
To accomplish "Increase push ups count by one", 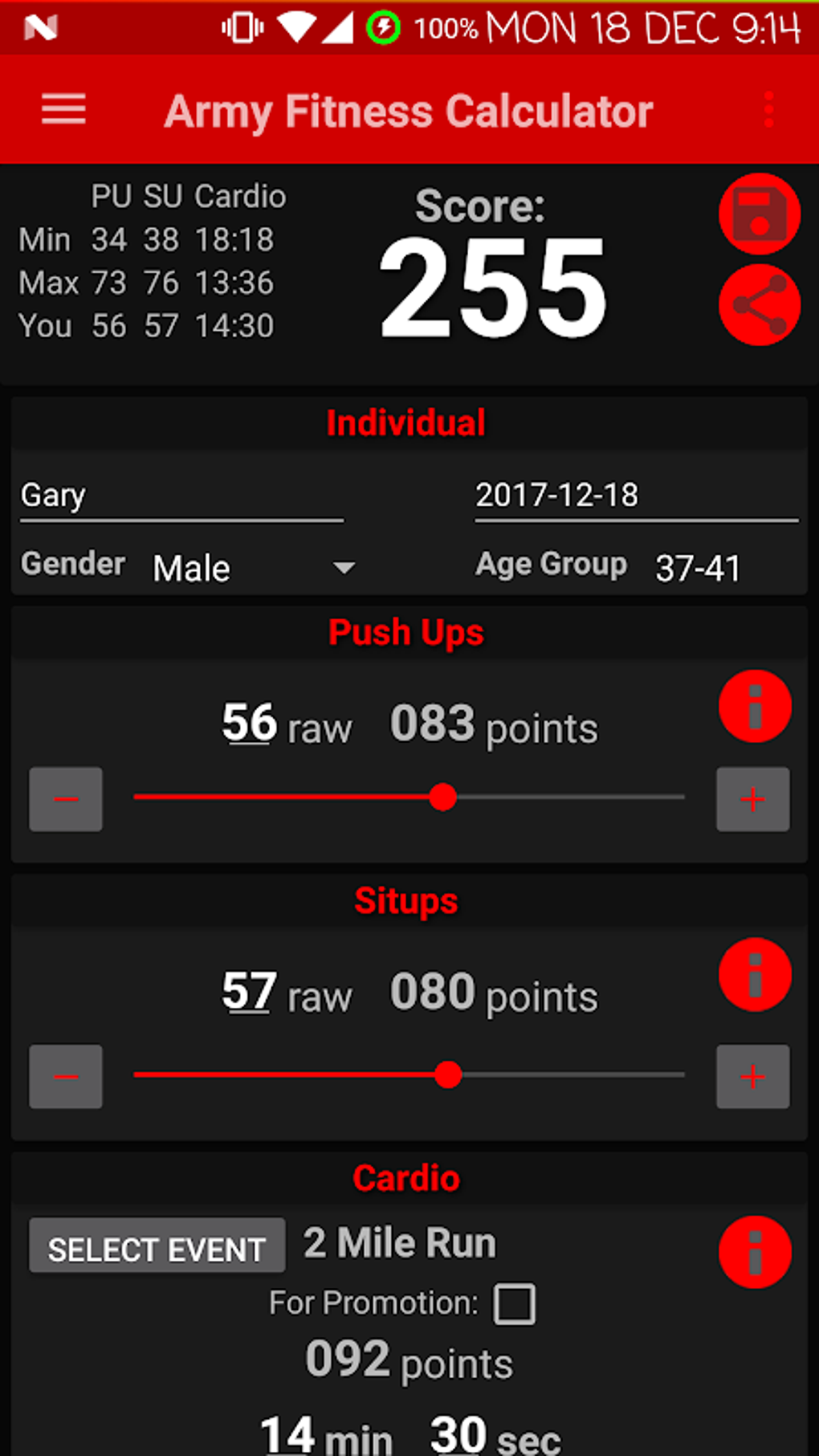I will 752,799.
